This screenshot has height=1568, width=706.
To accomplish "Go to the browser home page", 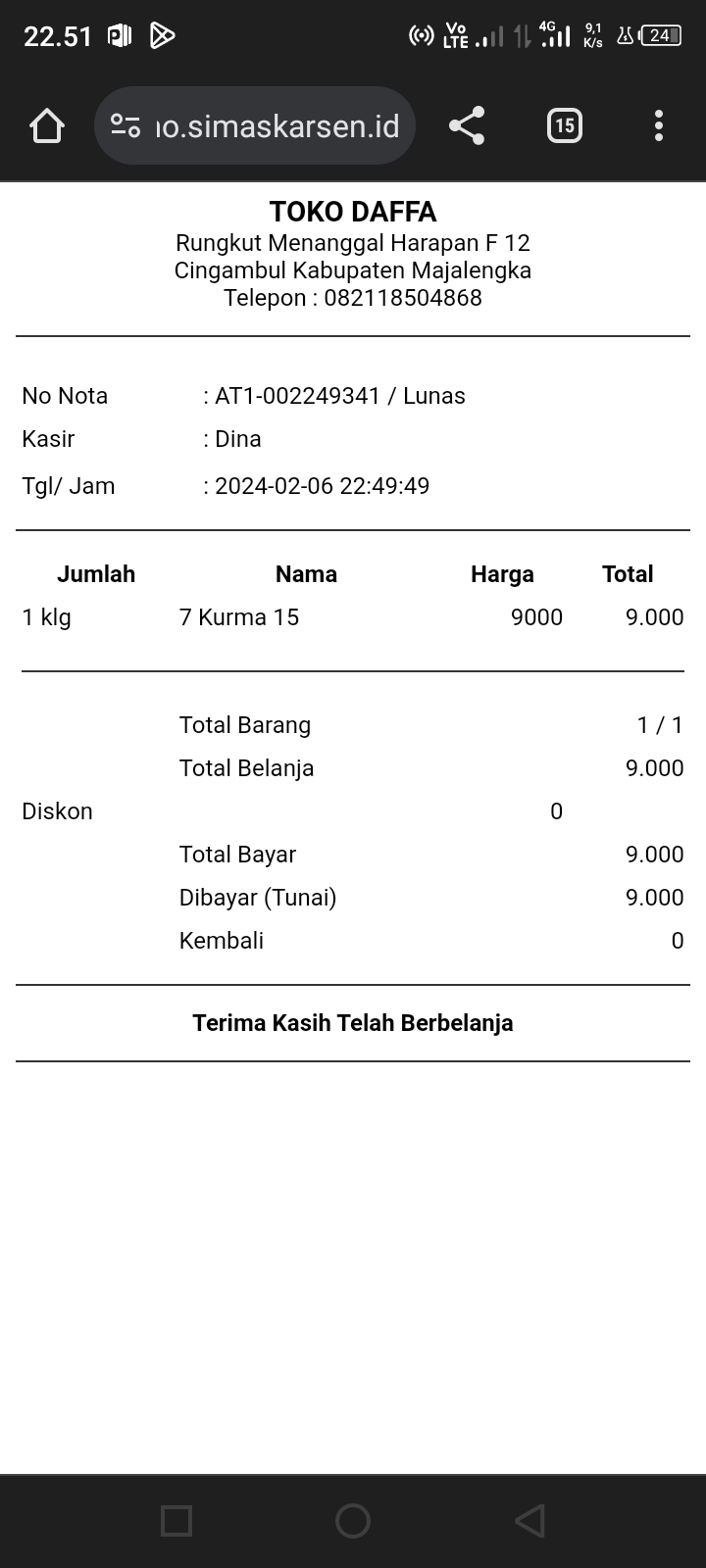I will [47, 125].
